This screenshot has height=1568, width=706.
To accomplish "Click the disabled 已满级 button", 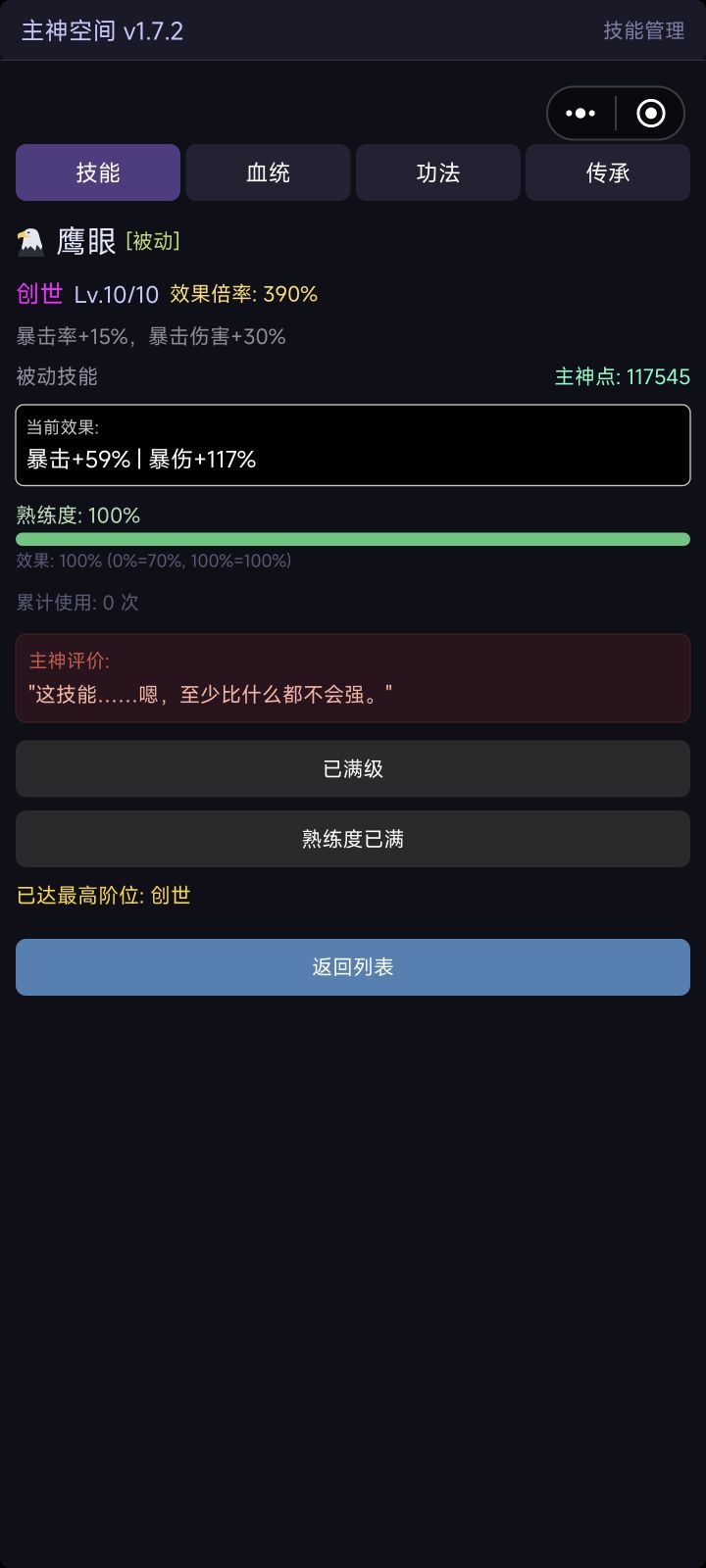I will pos(353,768).
